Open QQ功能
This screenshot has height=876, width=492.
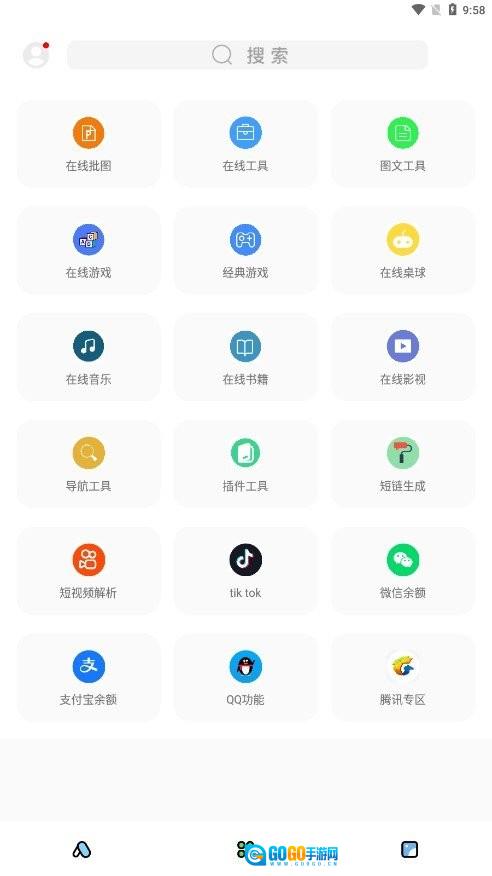tap(246, 677)
